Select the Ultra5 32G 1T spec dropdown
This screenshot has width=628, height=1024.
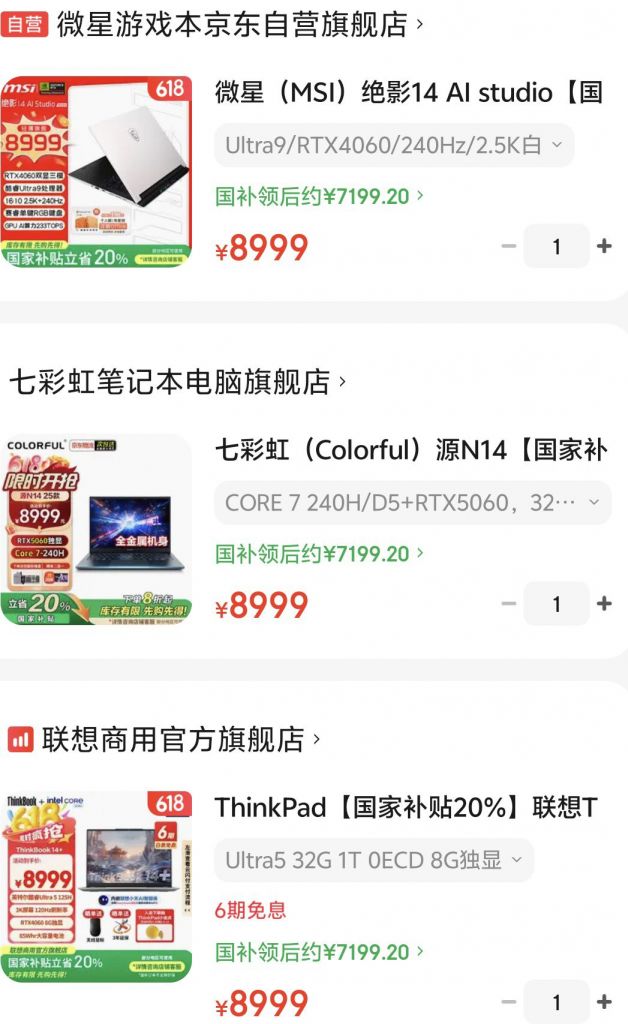click(374, 860)
